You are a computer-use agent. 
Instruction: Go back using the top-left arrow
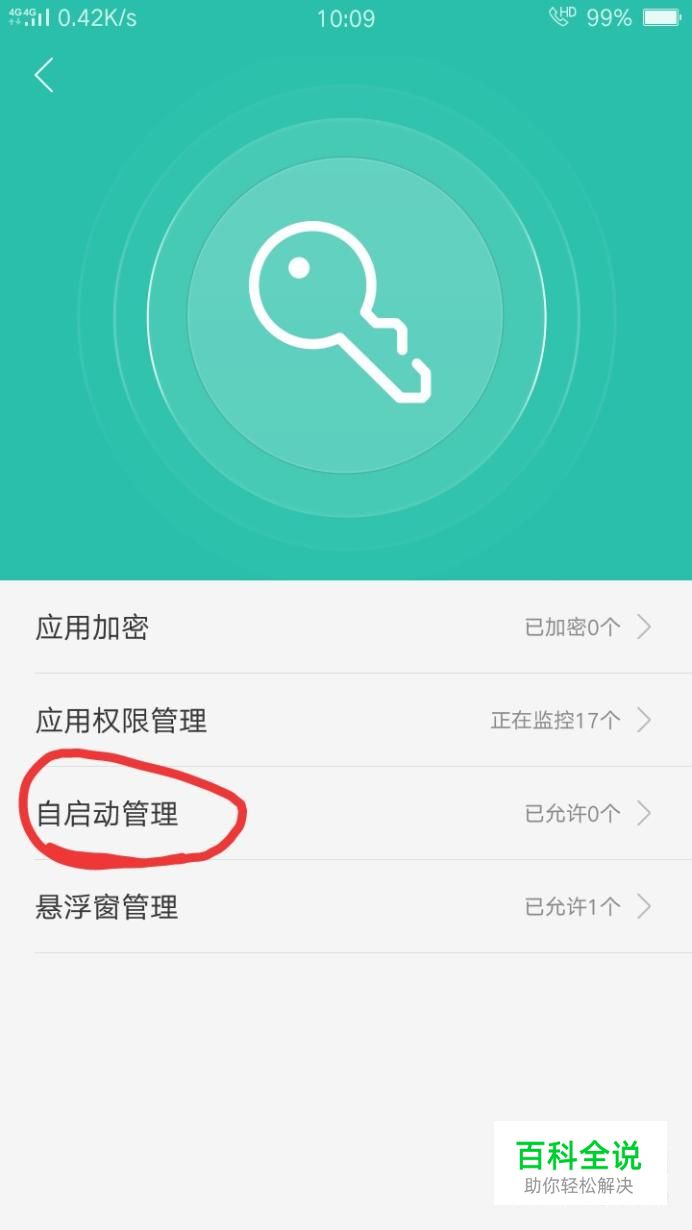tap(44, 75)
